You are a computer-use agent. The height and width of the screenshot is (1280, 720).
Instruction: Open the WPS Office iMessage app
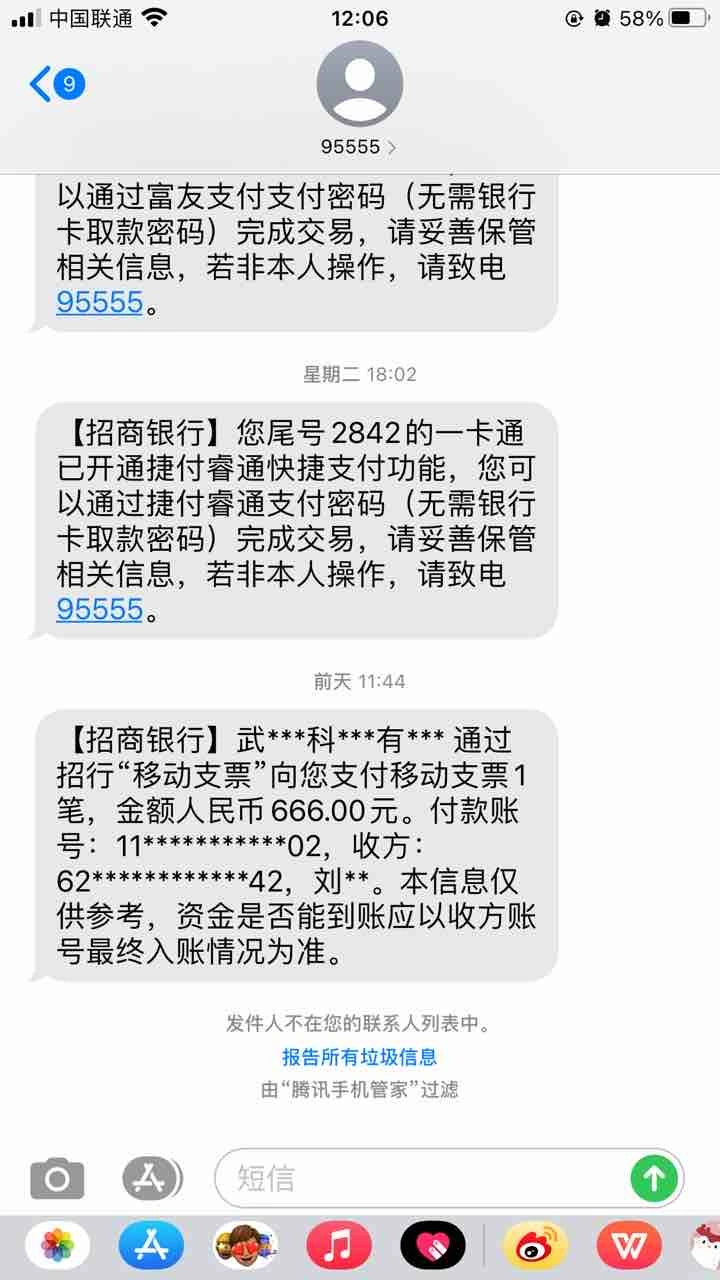tap(629, 1246)
